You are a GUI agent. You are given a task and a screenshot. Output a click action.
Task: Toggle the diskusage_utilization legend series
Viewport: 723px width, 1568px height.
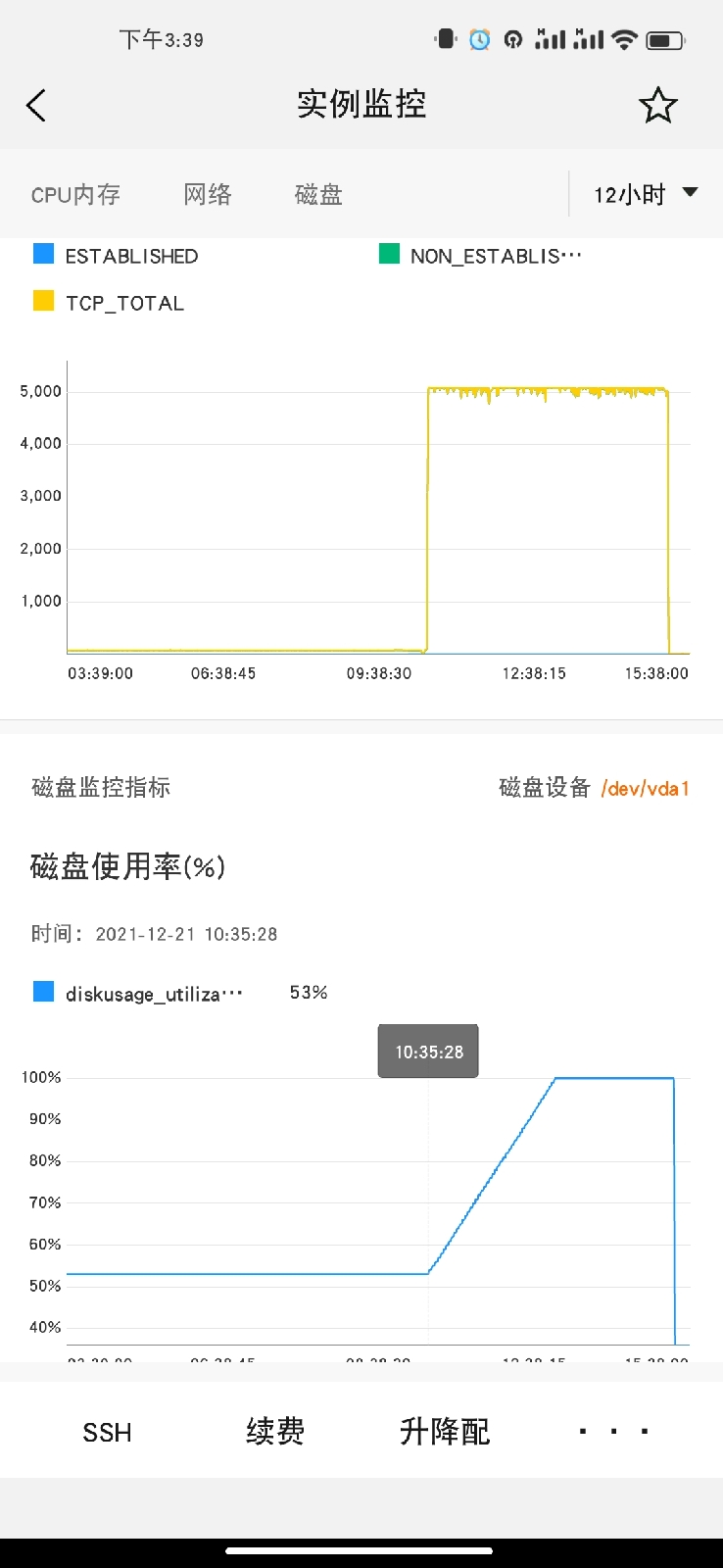point(138,993)
